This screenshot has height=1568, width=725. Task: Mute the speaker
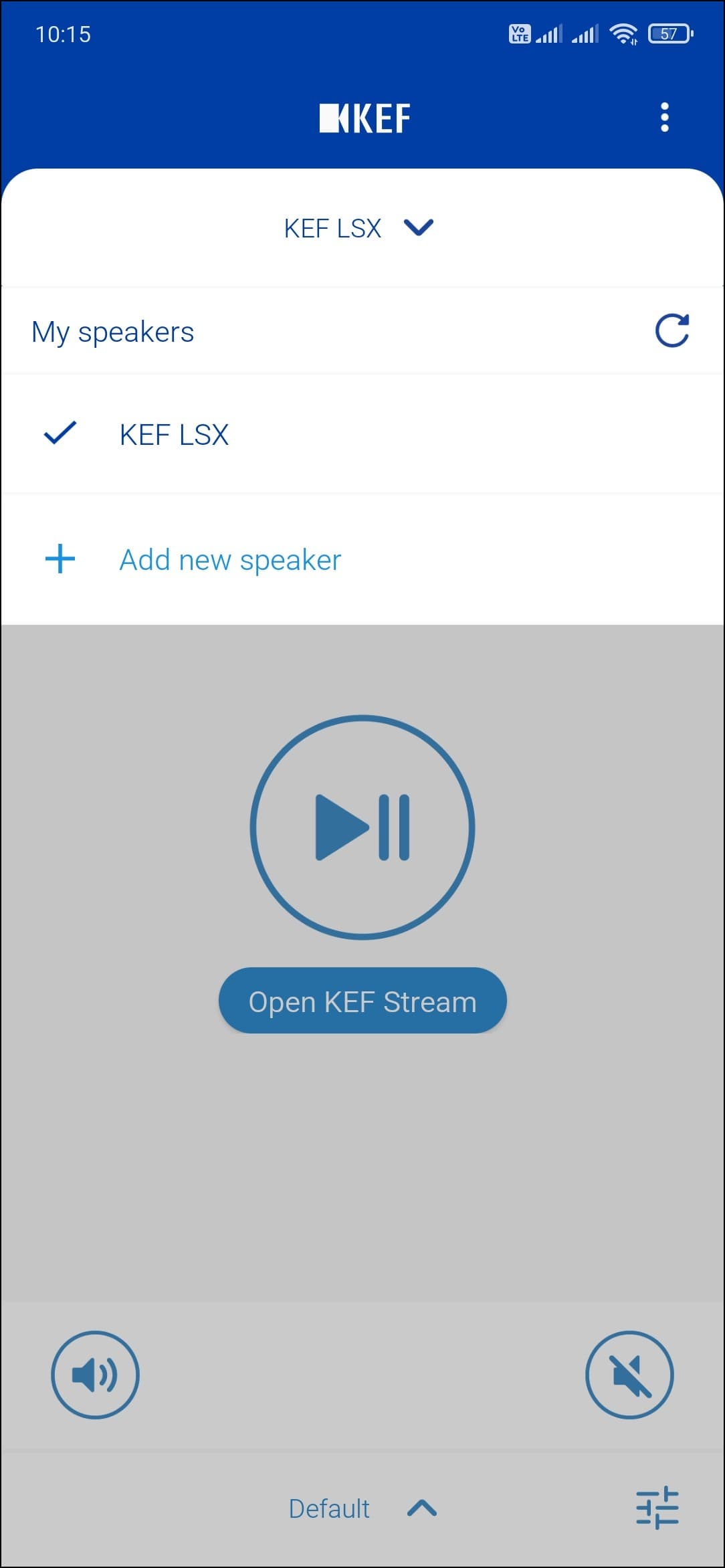[629, 1375]
